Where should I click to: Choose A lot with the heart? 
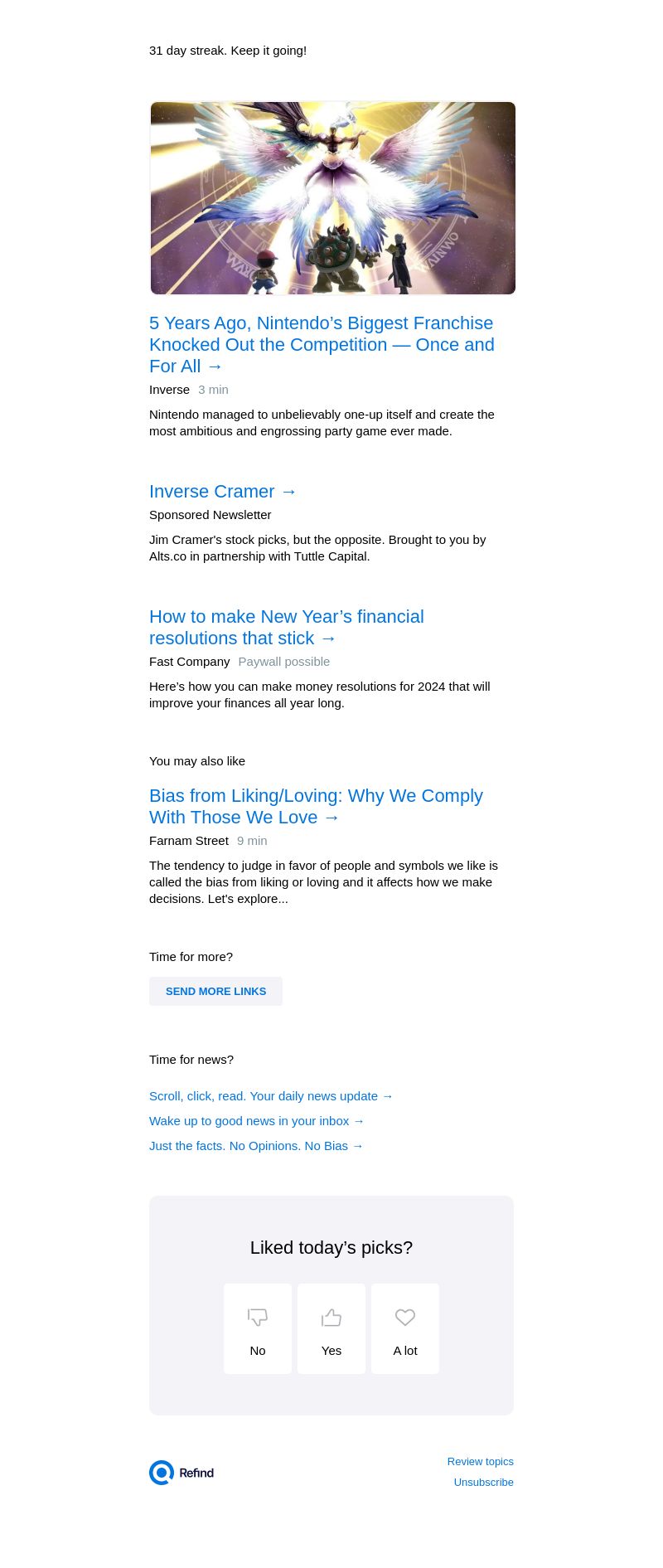(405, 1328)
